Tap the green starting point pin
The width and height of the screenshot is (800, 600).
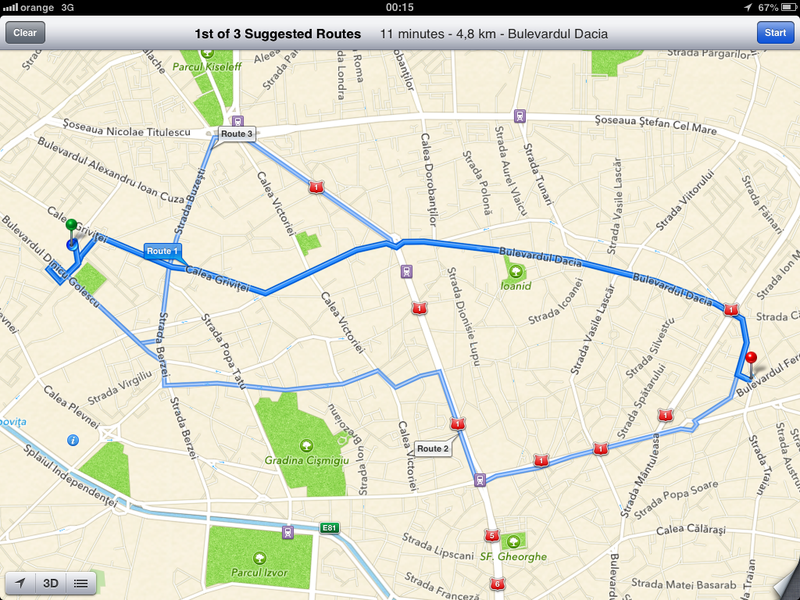71,226
